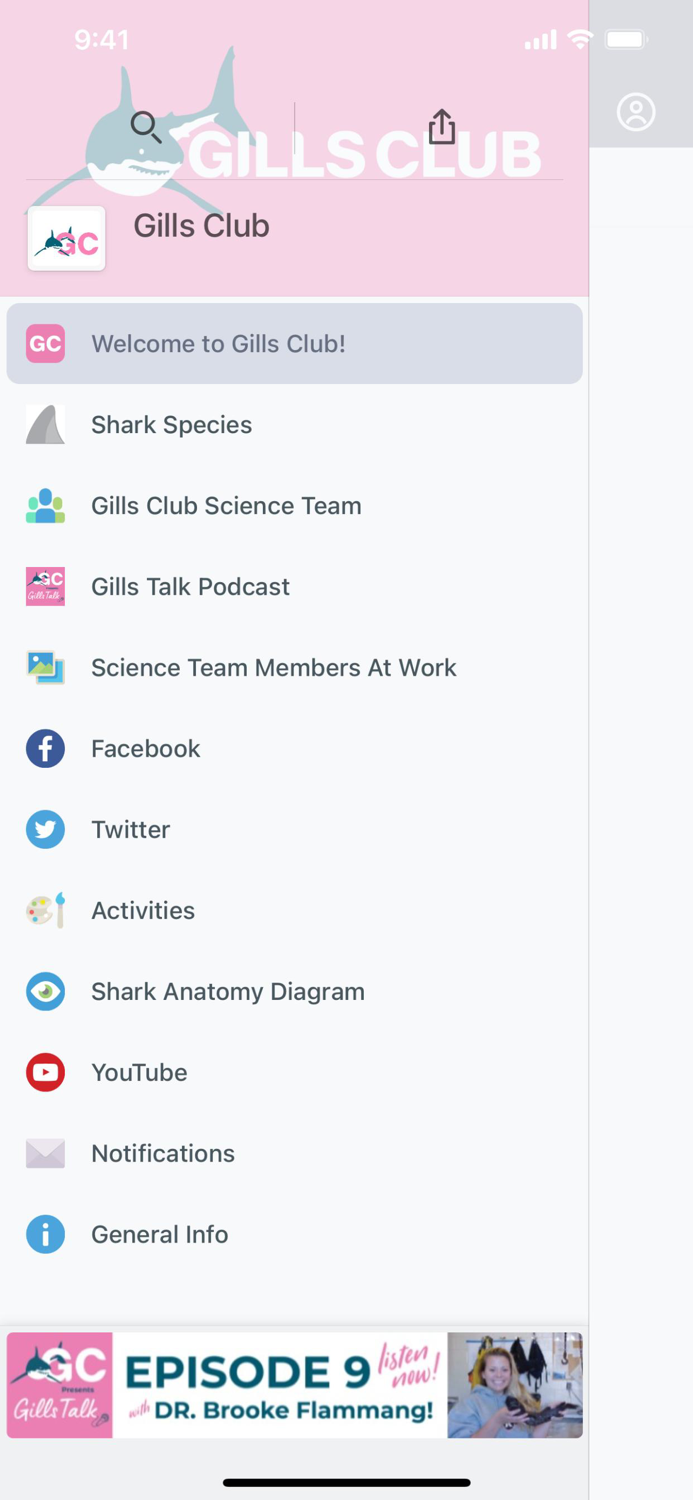This screenshot has height=1500, width=693.
Task: Tap the Episode 9 Gills Talk banner
Action: point(294,1385)
